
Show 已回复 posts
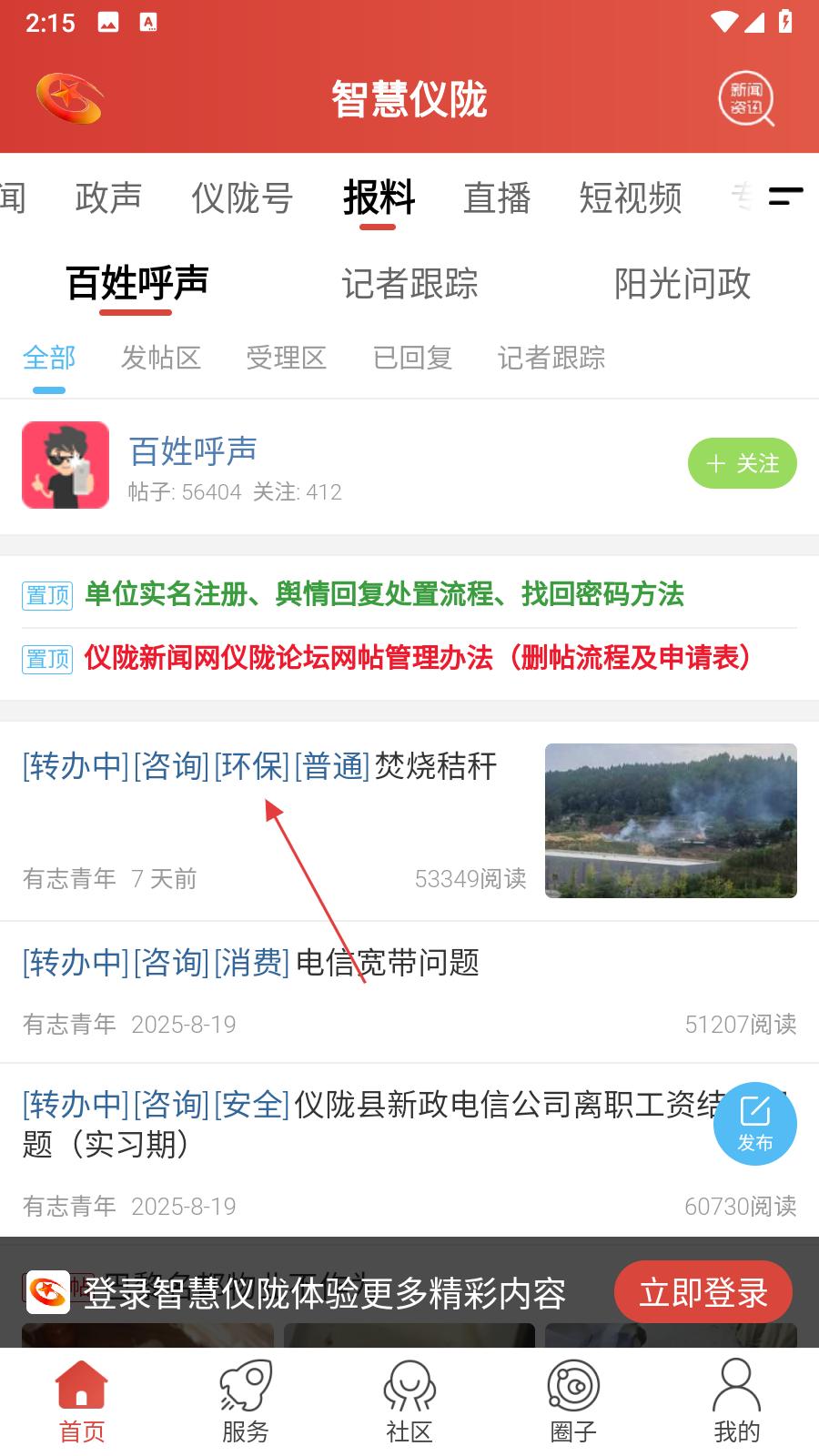pyautogui.click(x=412, y=358)
